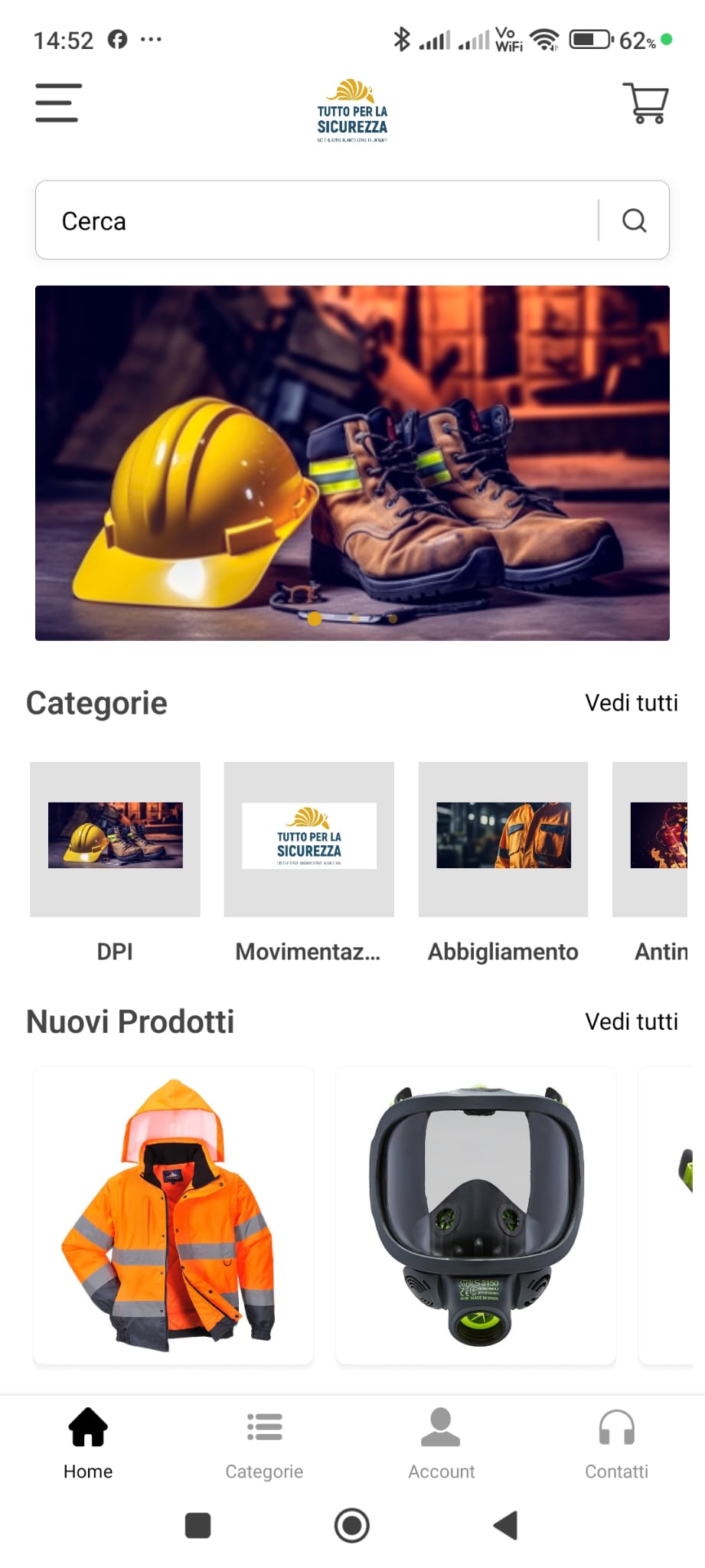Tap the system back button

click(506, 1525)
